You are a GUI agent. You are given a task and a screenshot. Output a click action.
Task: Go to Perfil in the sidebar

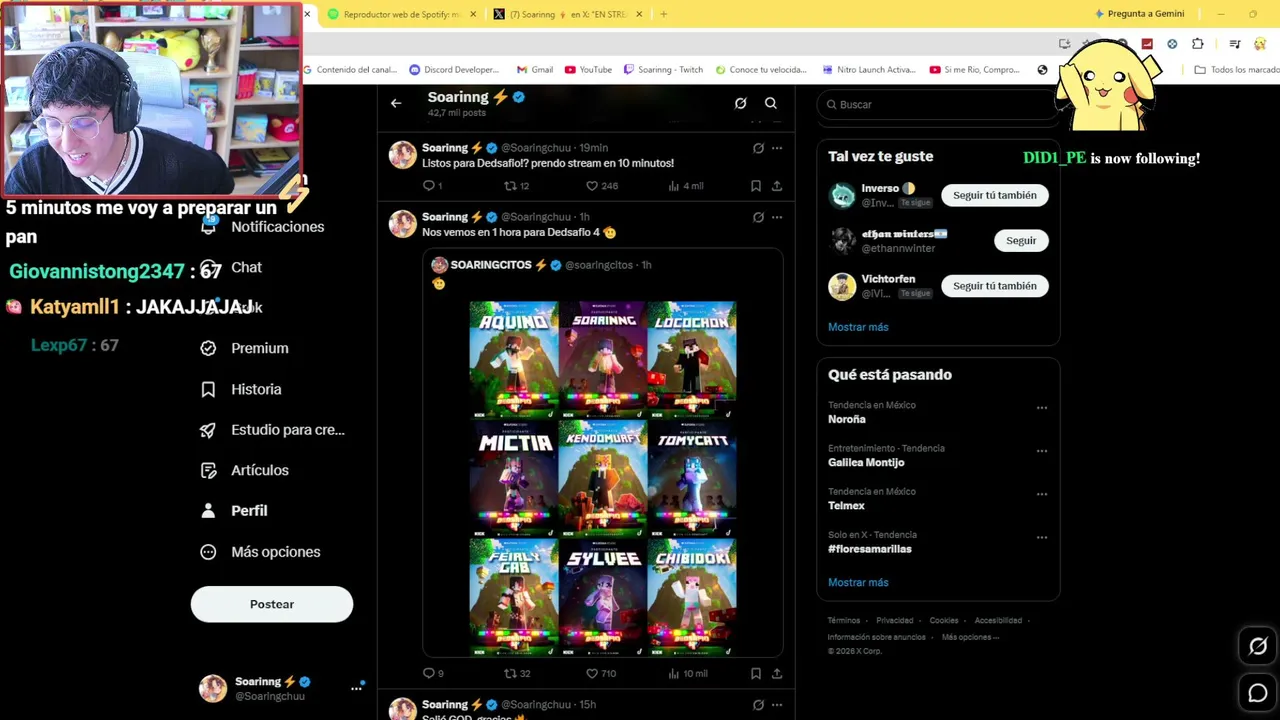pyautogui.click(x=249, y=511)
